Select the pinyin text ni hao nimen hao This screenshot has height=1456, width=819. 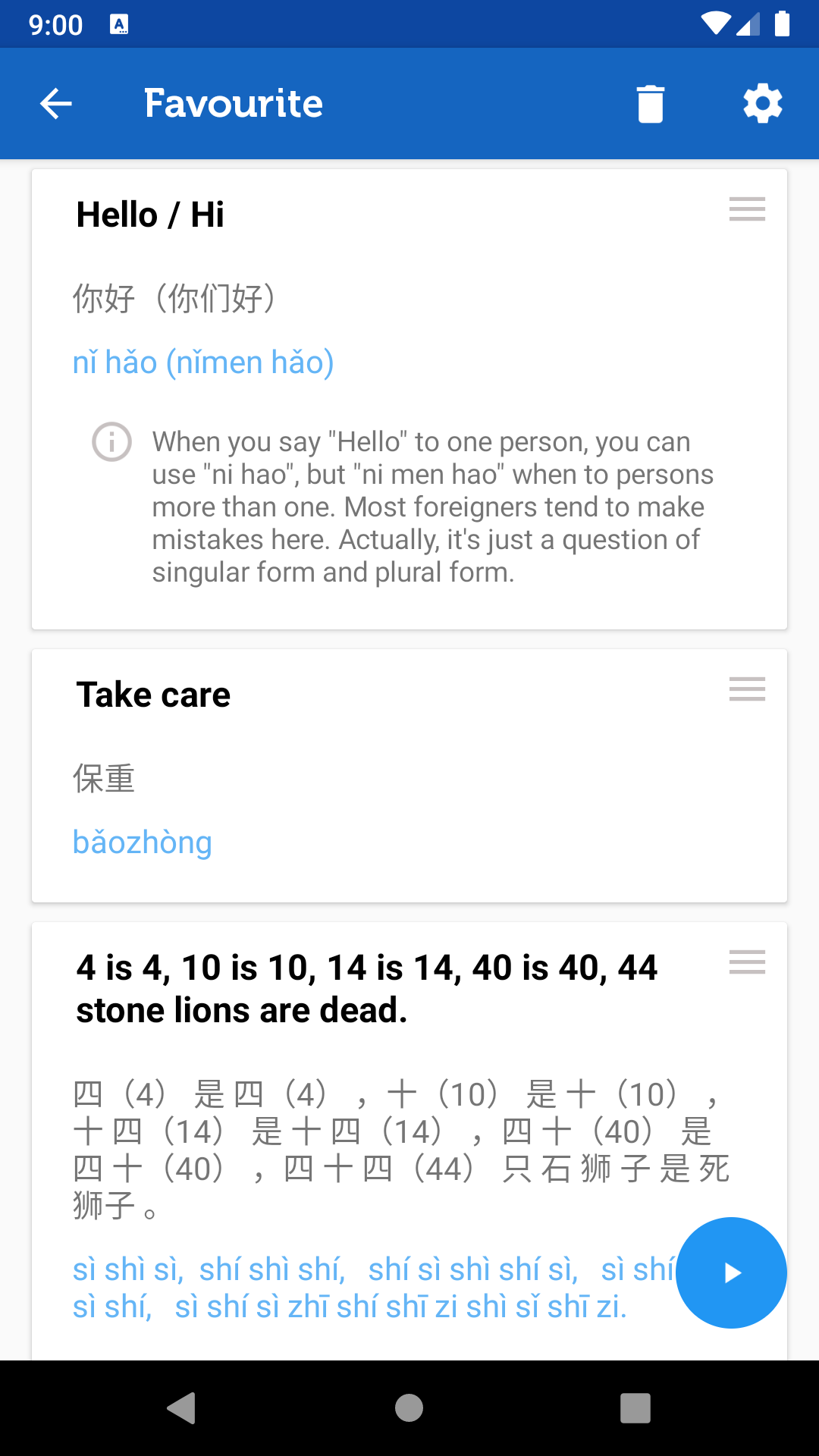pyautogui.click(x=203, y=362)
